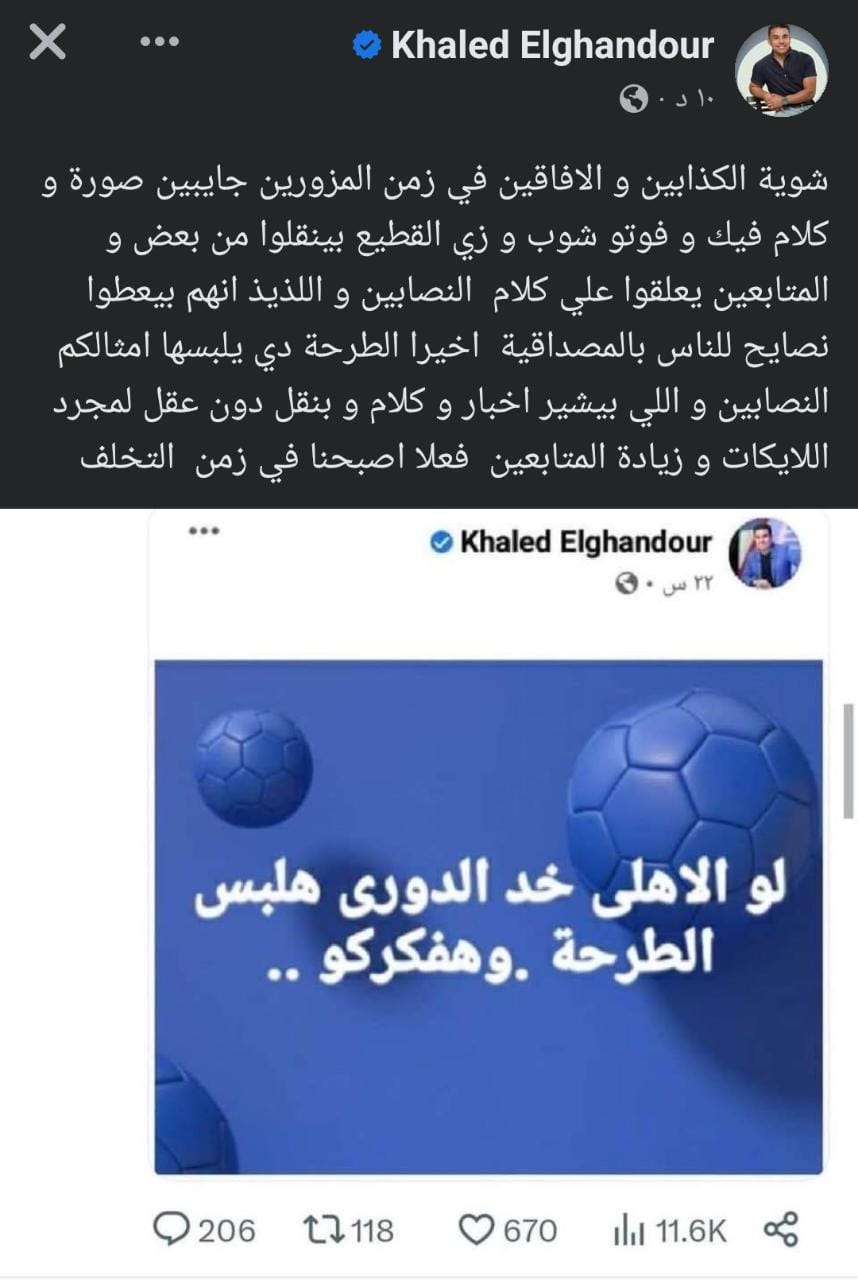Screen dimensions: 858x1280
Task: Tap Khaled Elghandour's profile picture
Action: point(781,71)
